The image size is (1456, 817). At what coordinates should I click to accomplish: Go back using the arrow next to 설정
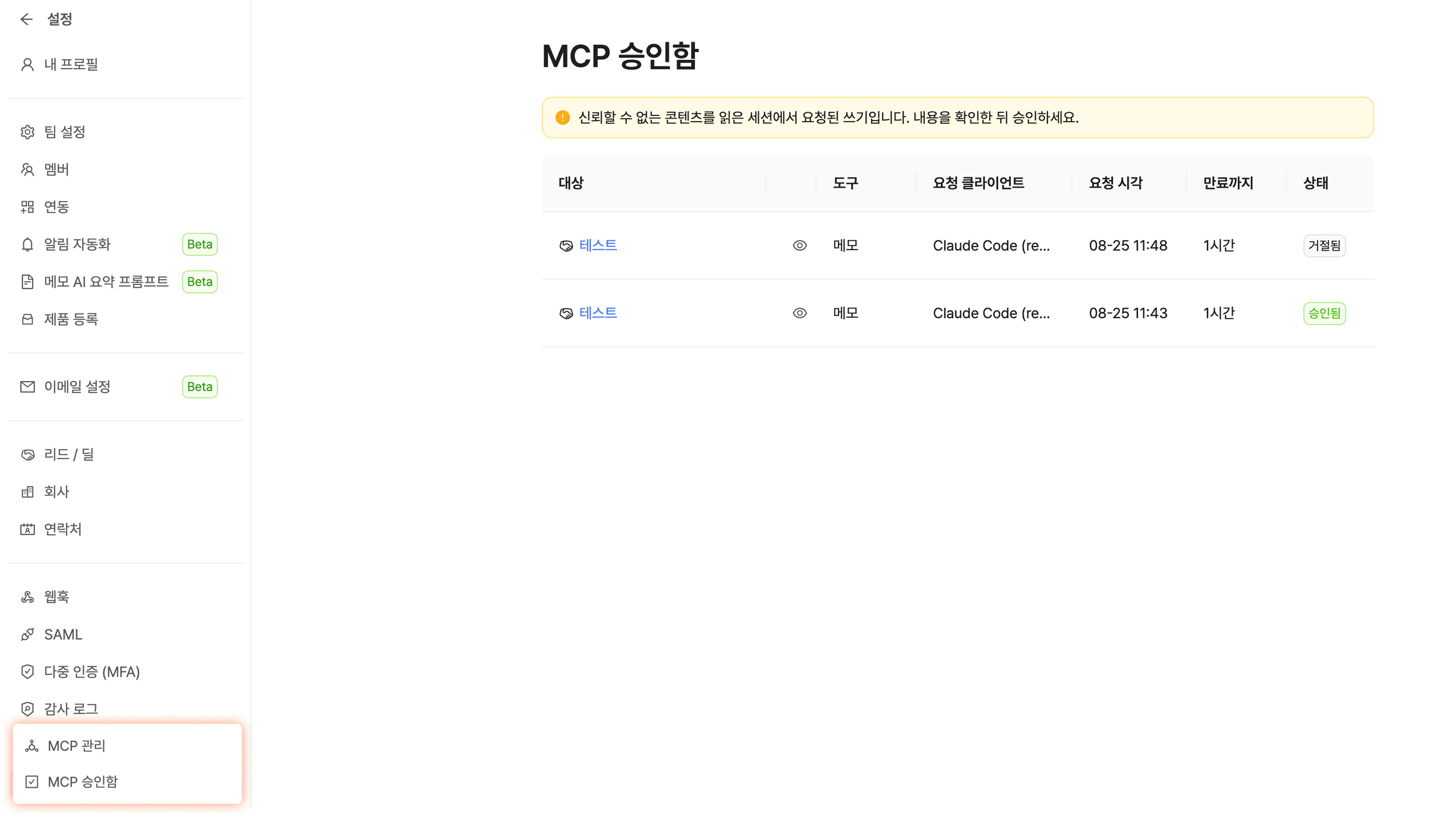click(x=27, y=19)
